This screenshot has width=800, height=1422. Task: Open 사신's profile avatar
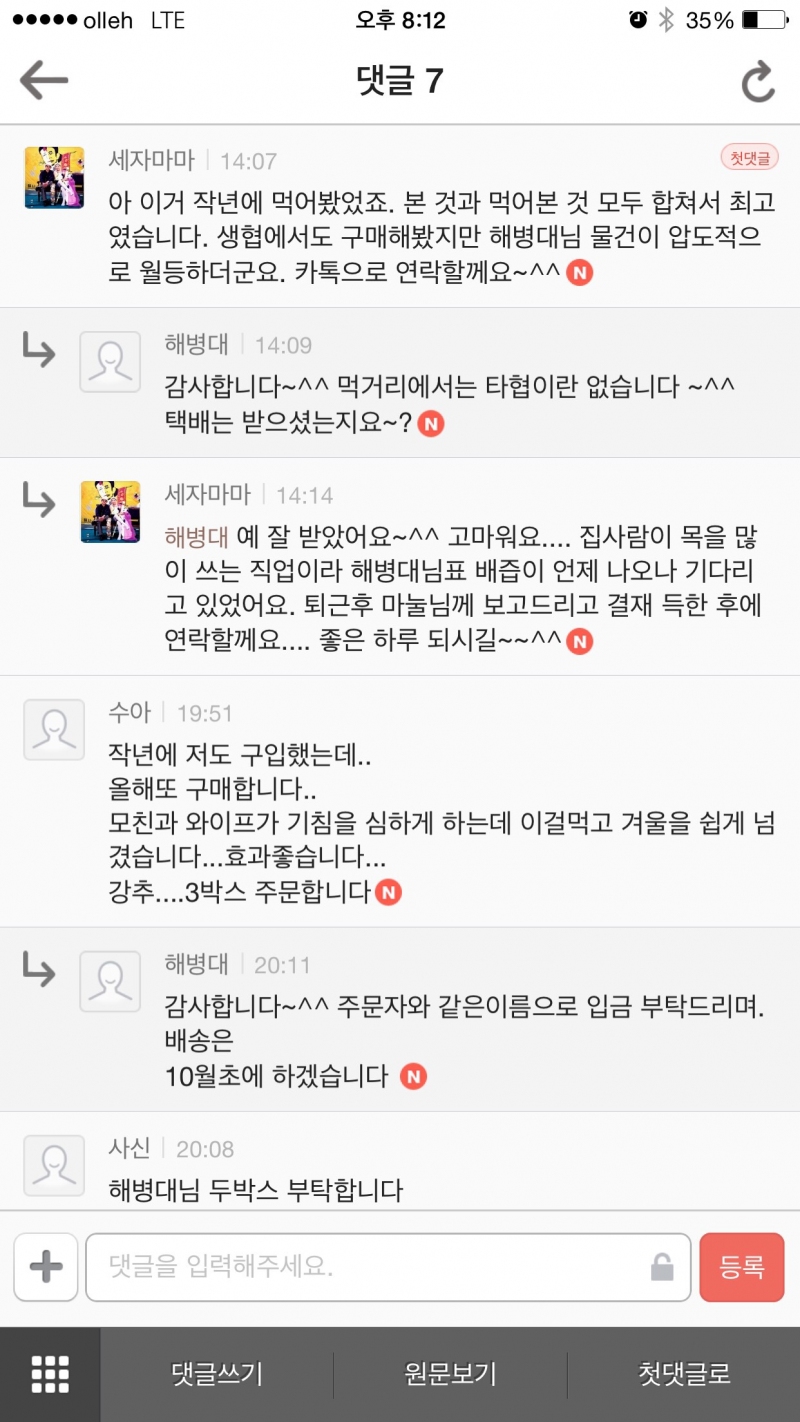tap(54, 1165)
